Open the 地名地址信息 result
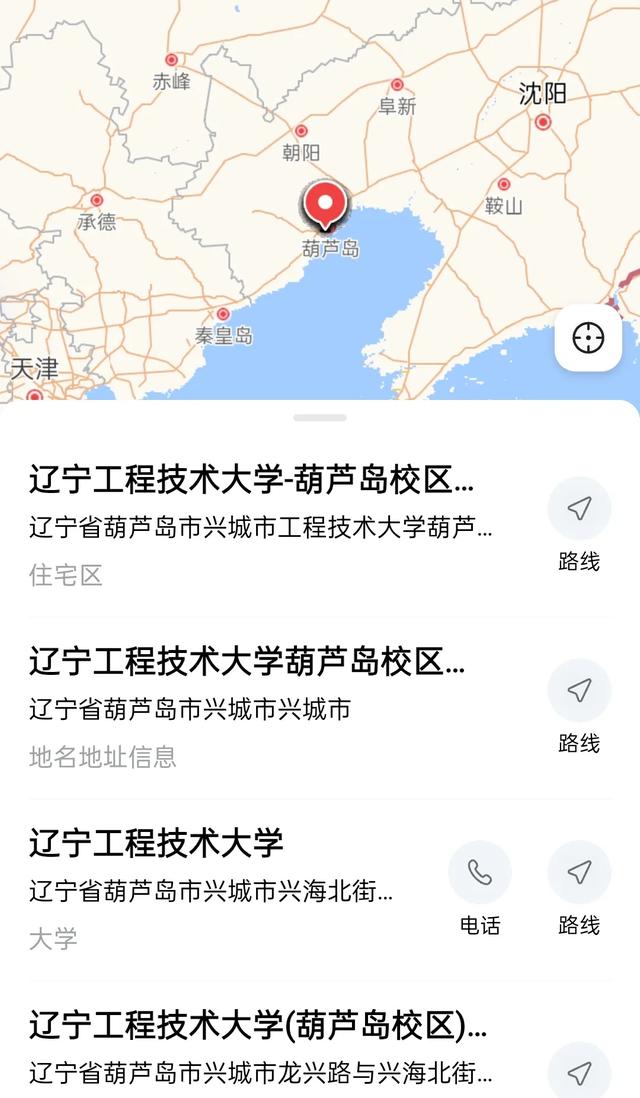 [x=280, y=708]
